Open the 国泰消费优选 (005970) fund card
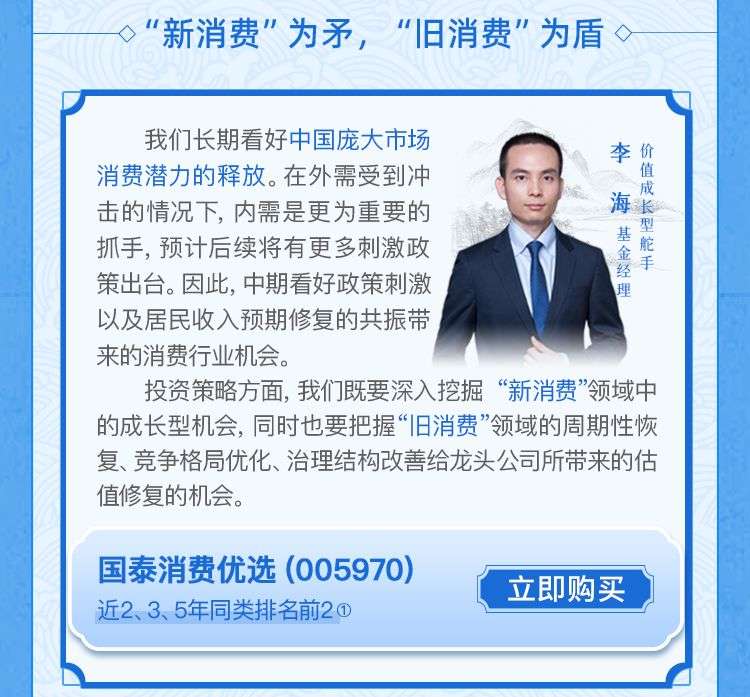This screenshot has width=750, height=697. point(256,571)
